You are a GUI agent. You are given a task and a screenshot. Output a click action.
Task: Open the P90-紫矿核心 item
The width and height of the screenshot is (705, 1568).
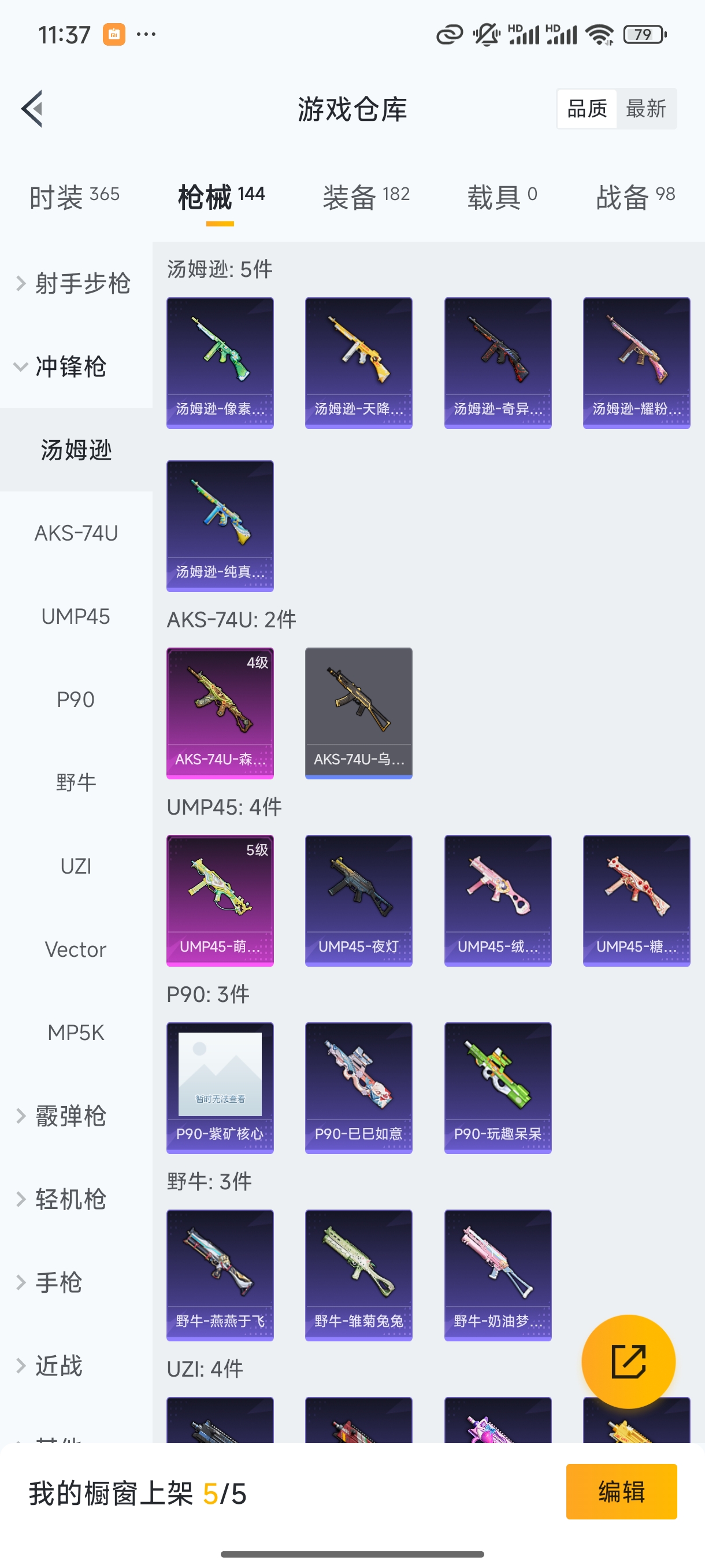220,1088
